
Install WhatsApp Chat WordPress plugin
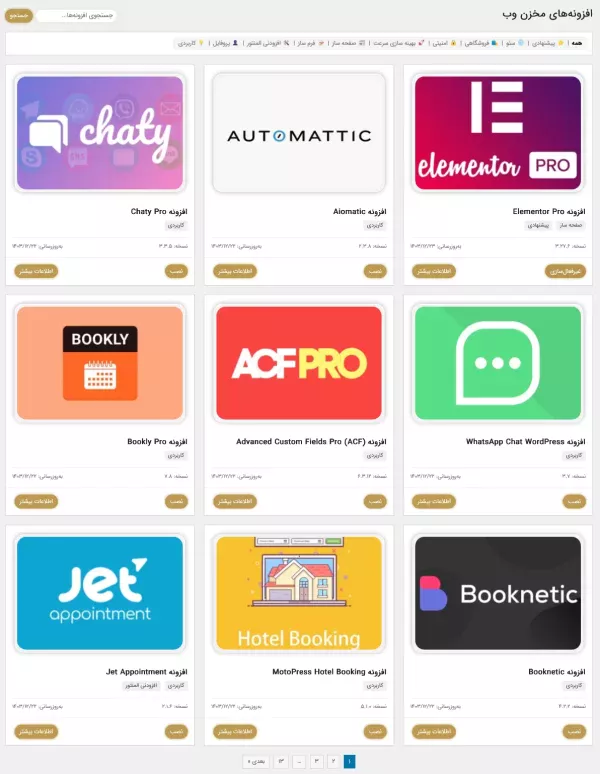click(x=574, y=501)
